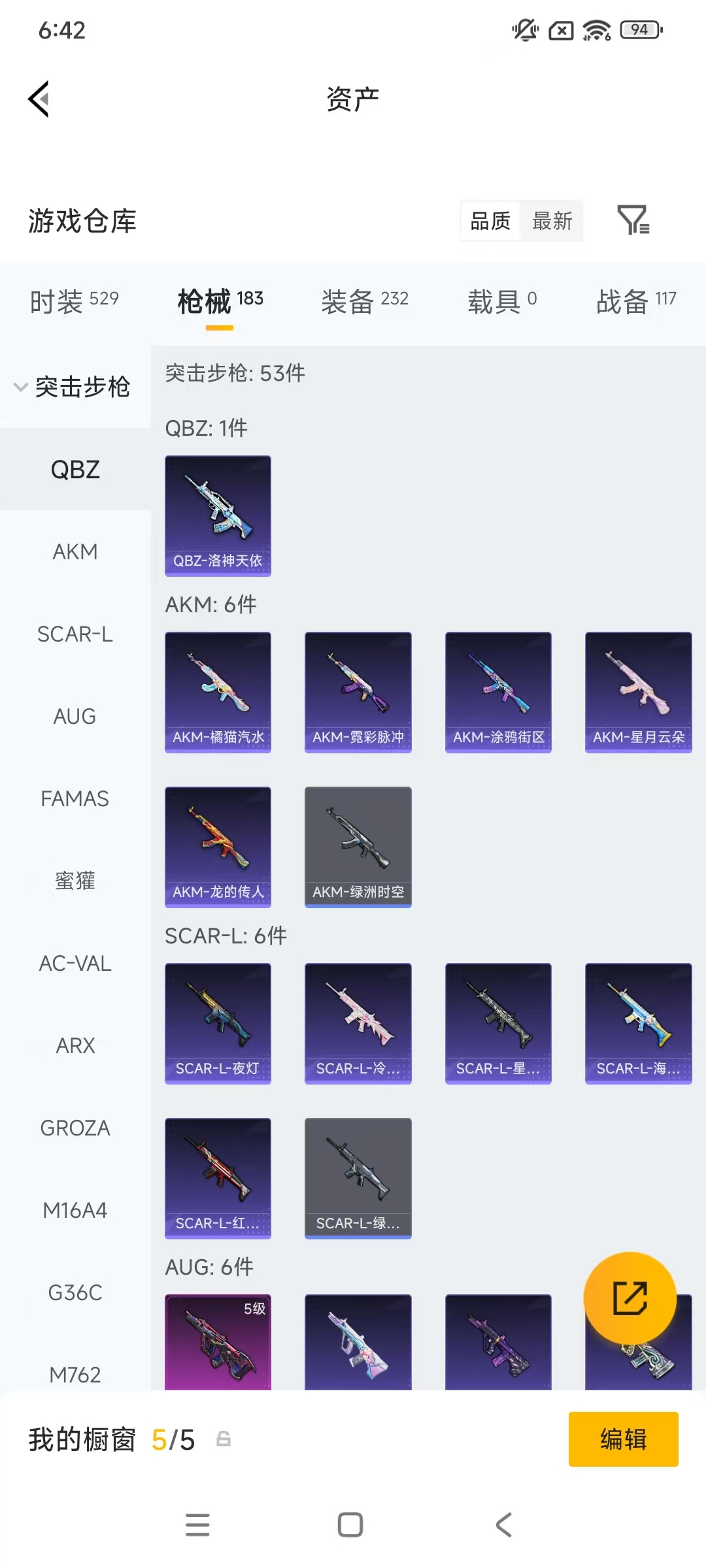The height and width of the screenshot is (1568, 706).
Task: Sort inventory by 品质
Action: [x=490, y=221]
